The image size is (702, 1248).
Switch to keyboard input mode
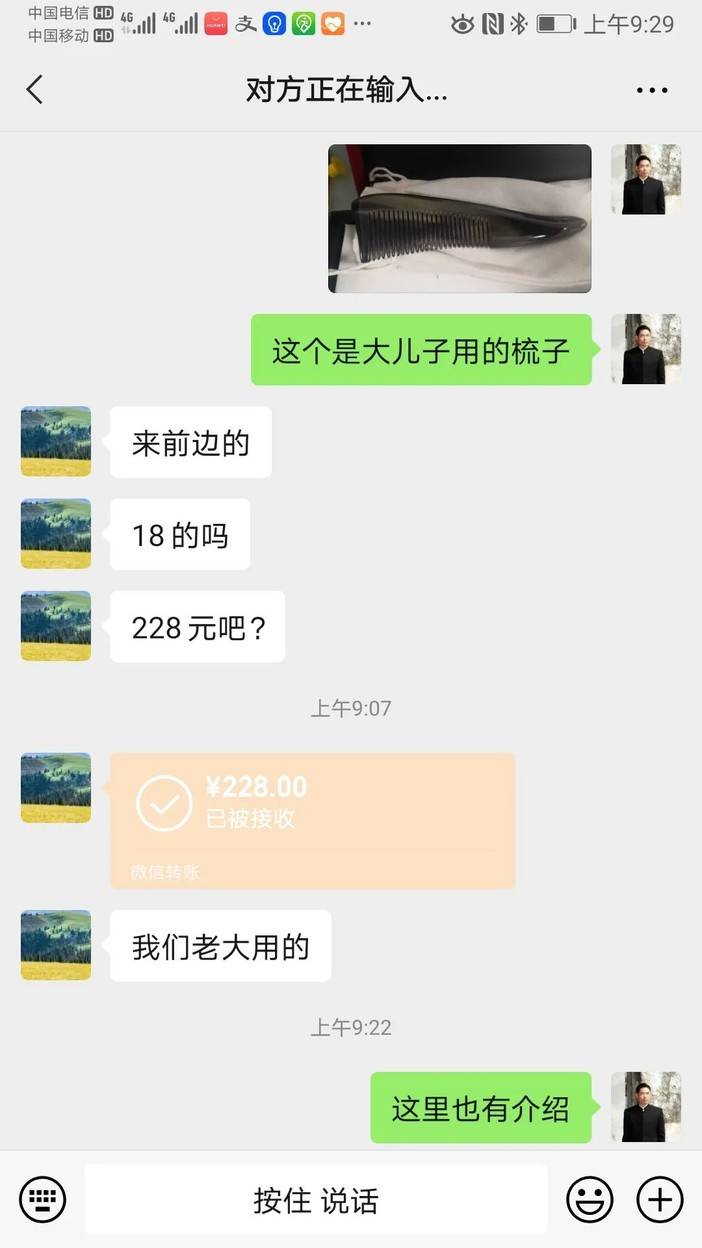42,1199
